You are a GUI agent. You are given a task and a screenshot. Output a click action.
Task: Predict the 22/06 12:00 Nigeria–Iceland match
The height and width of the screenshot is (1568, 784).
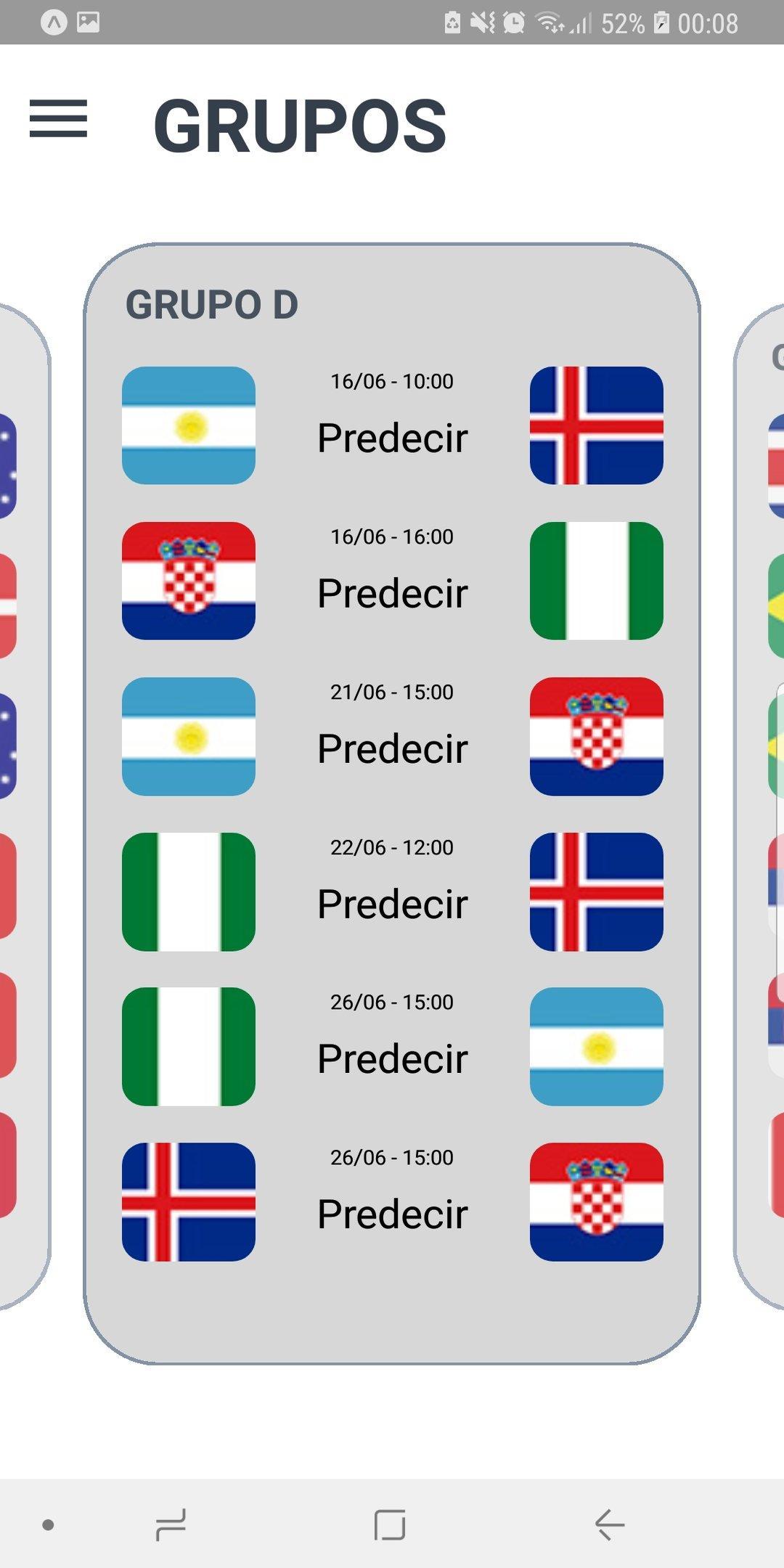point(392,904)
